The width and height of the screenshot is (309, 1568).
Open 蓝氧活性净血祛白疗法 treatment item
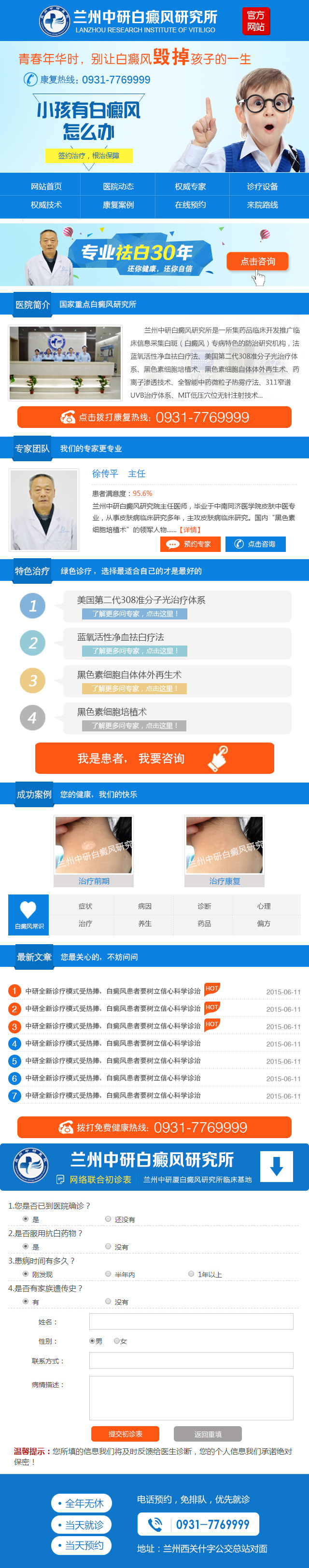click(x=120, y=637)
